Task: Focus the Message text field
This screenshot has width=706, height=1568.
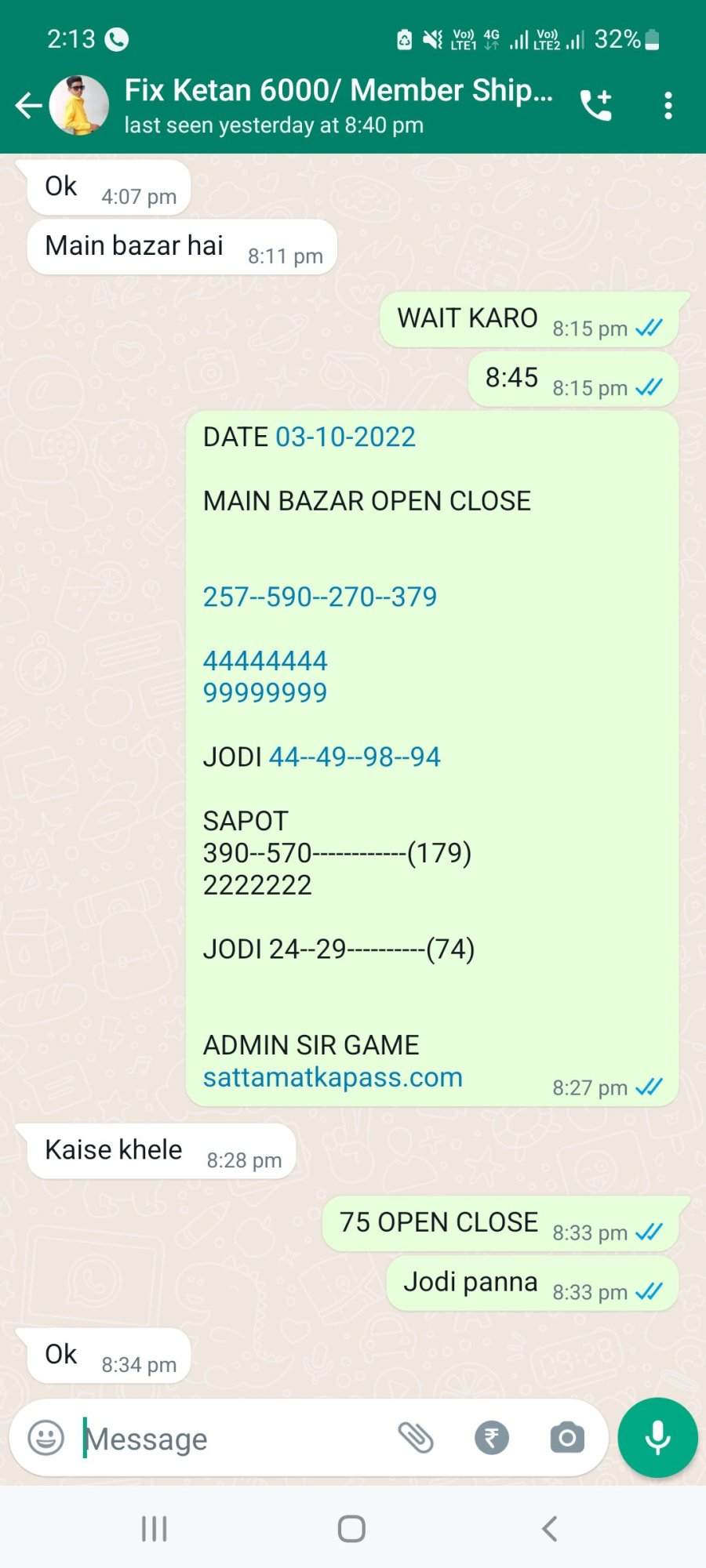Action: coord(231,1439)
